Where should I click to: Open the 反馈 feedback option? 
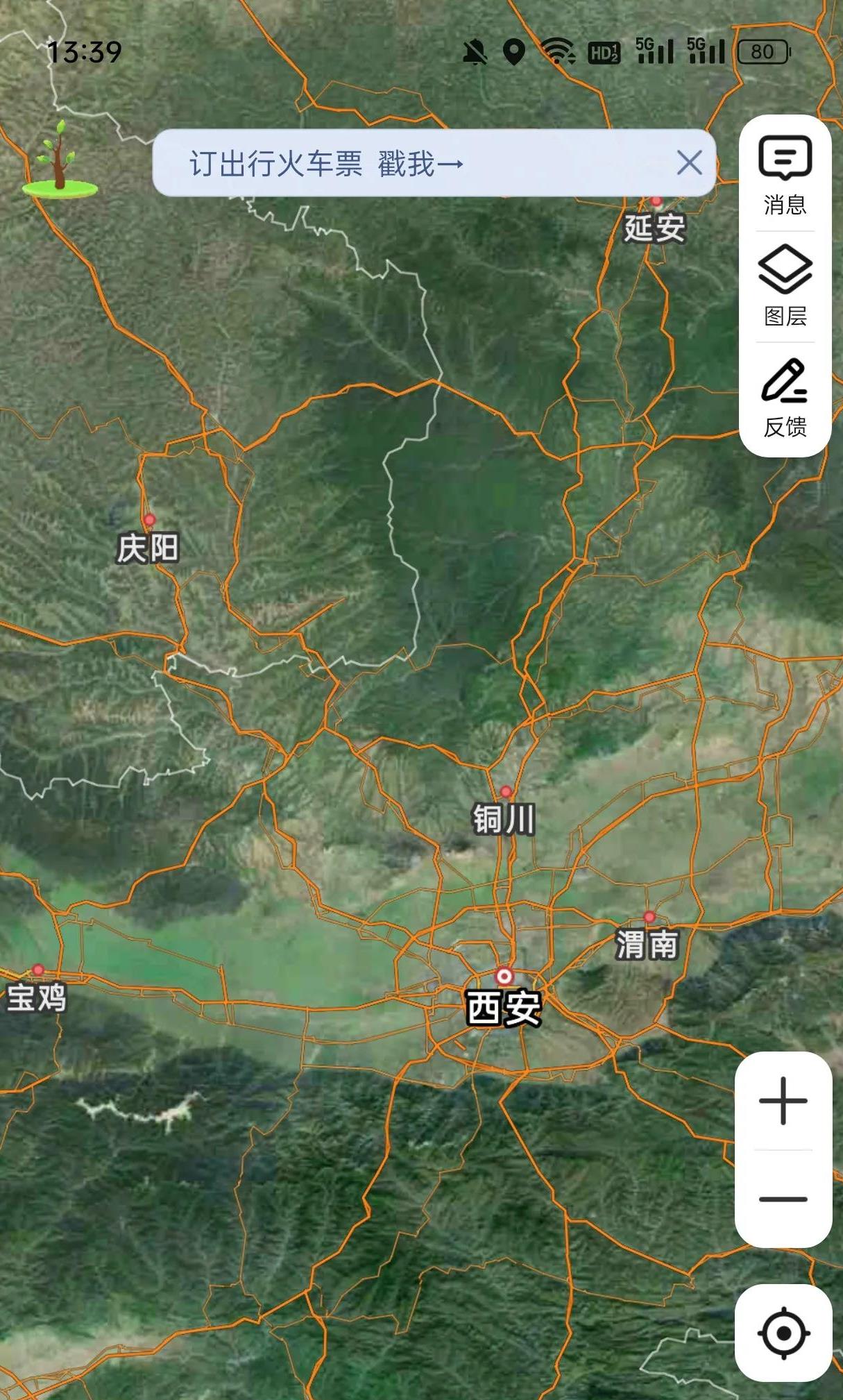785,398
